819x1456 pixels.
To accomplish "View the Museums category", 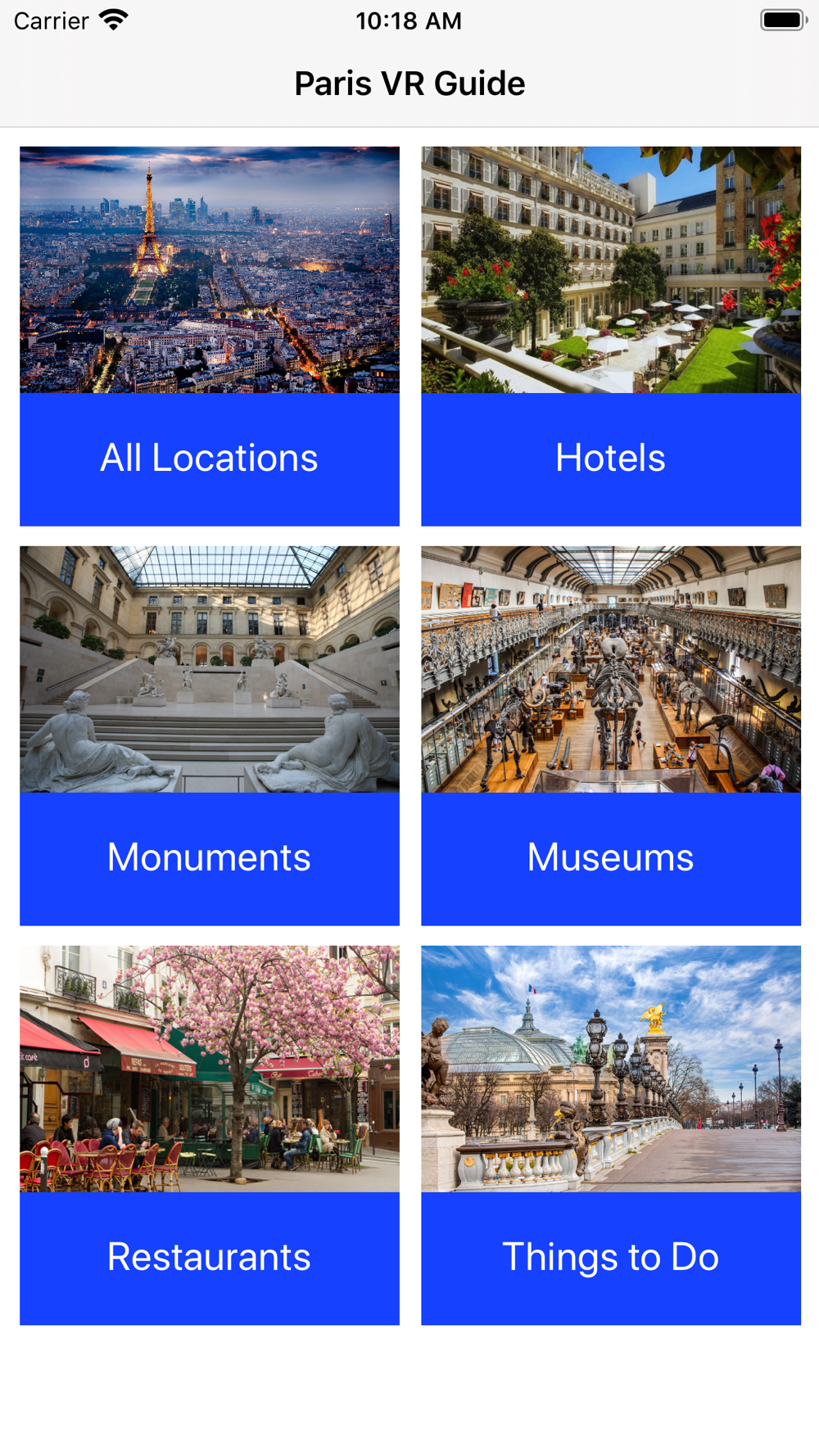I will (611, 735).
